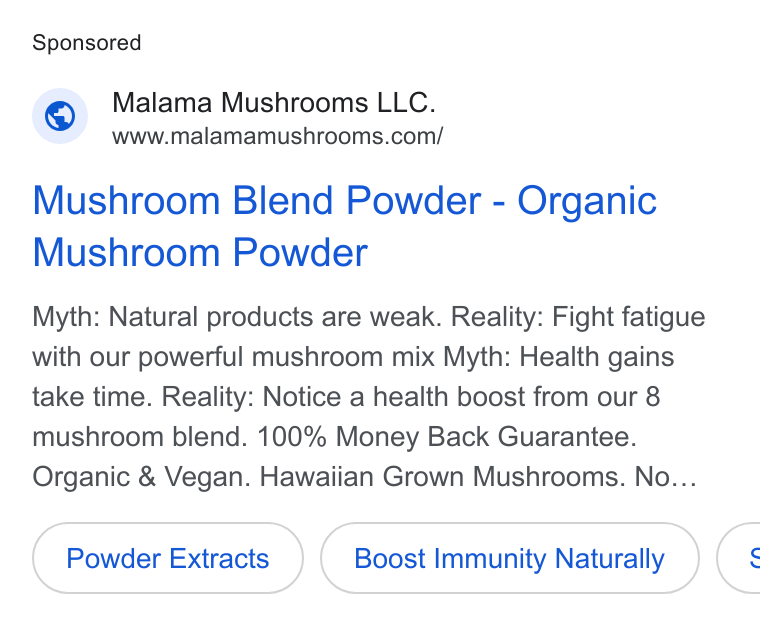Open the Mushroom Blend Powder ad headline

pyautogui.click(x=345, y=226)
